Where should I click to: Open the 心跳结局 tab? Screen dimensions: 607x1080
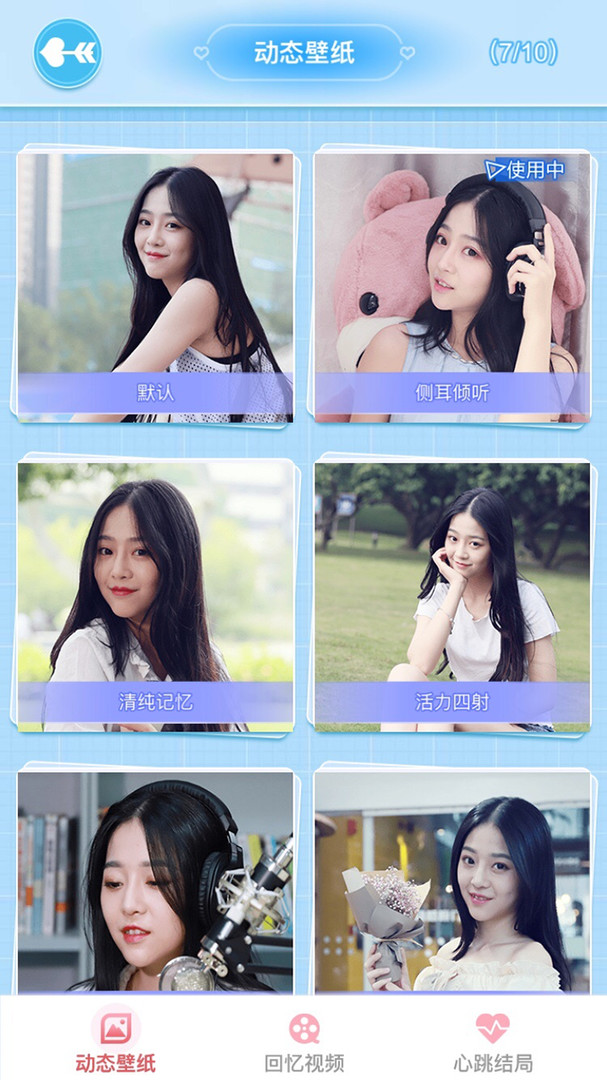(492, 1040)
